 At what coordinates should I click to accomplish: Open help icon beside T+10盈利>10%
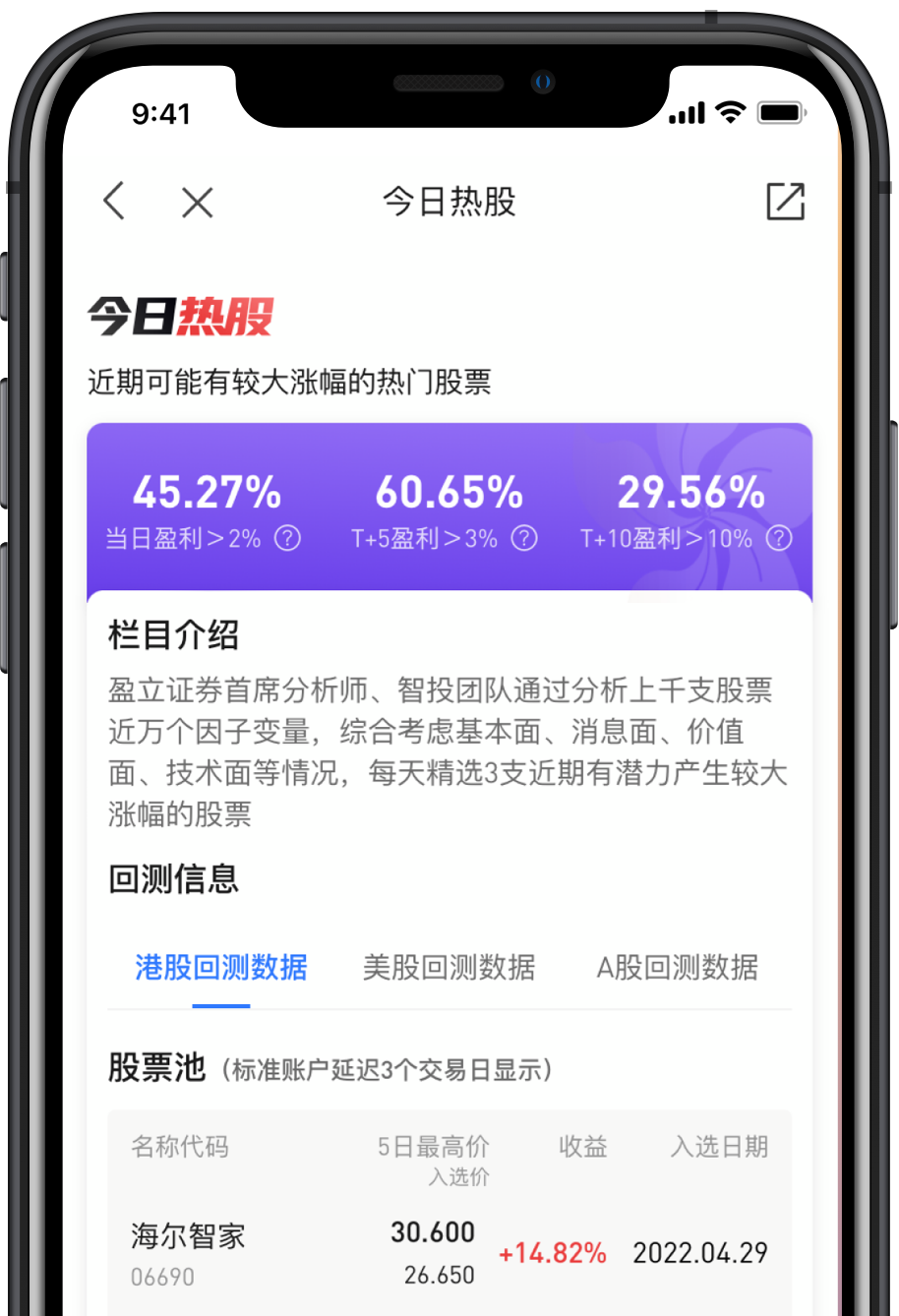(779, 538)
